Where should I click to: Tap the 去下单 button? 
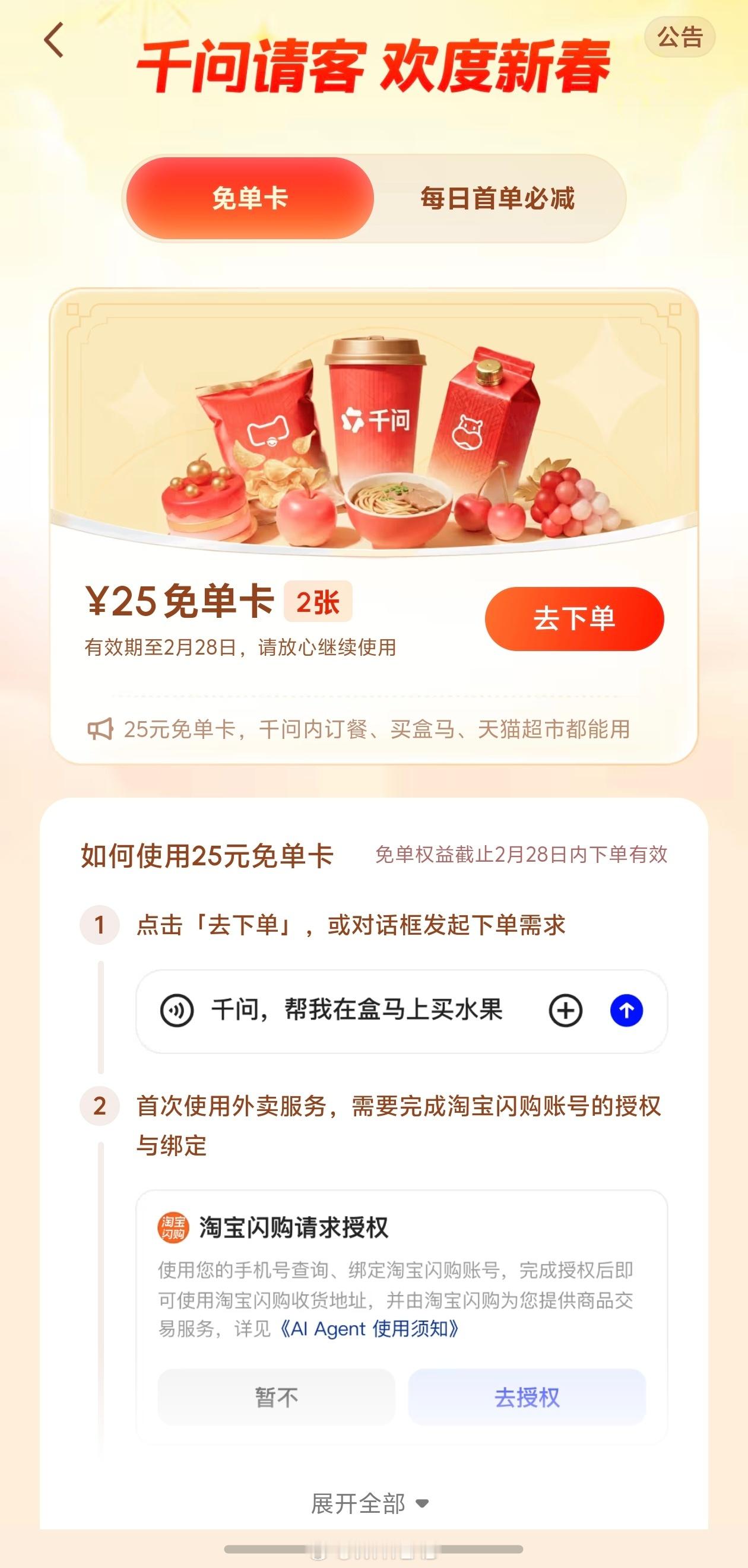(x=575, y=617)
